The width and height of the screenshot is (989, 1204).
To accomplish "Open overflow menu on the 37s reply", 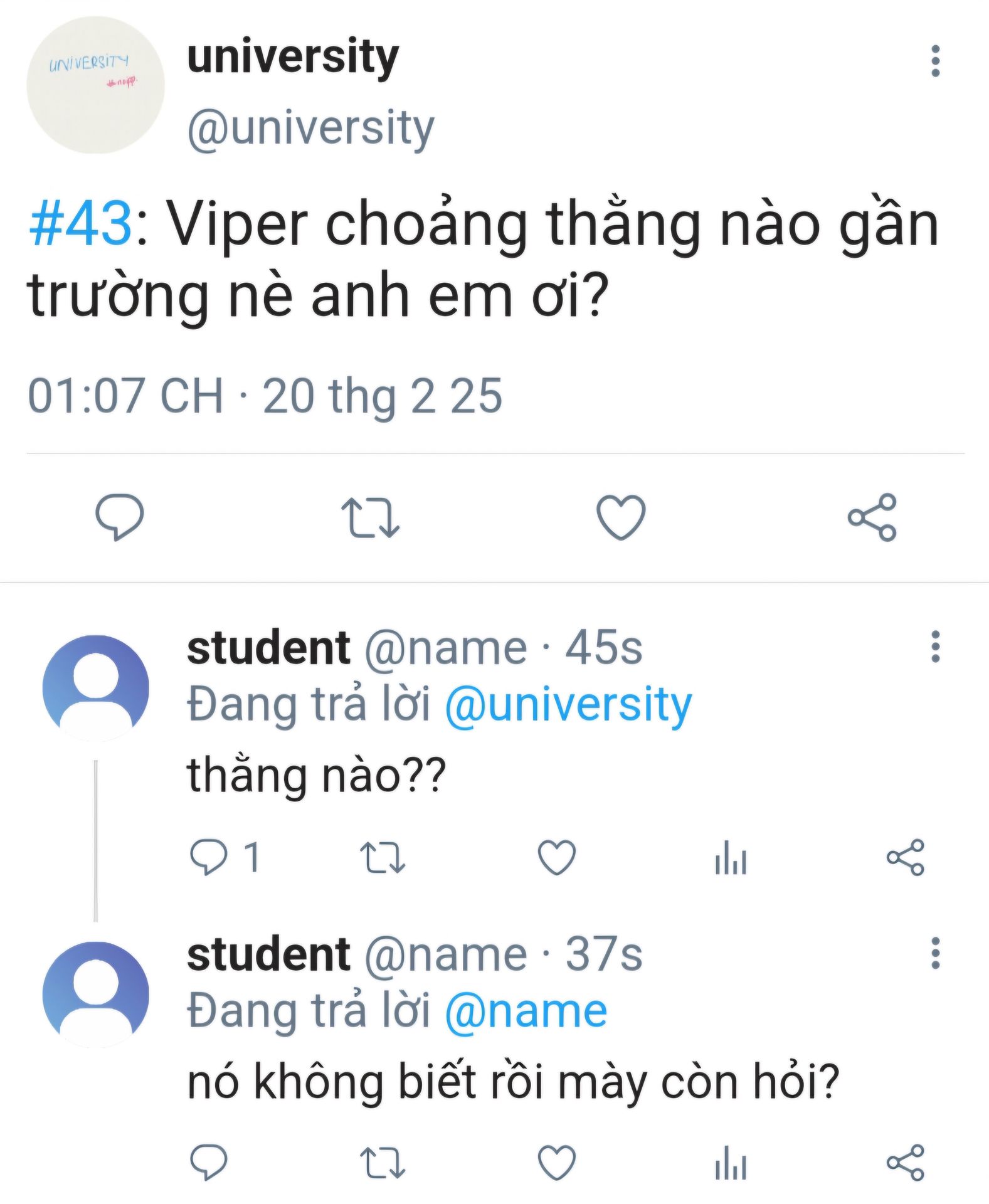I will (935, 953).
